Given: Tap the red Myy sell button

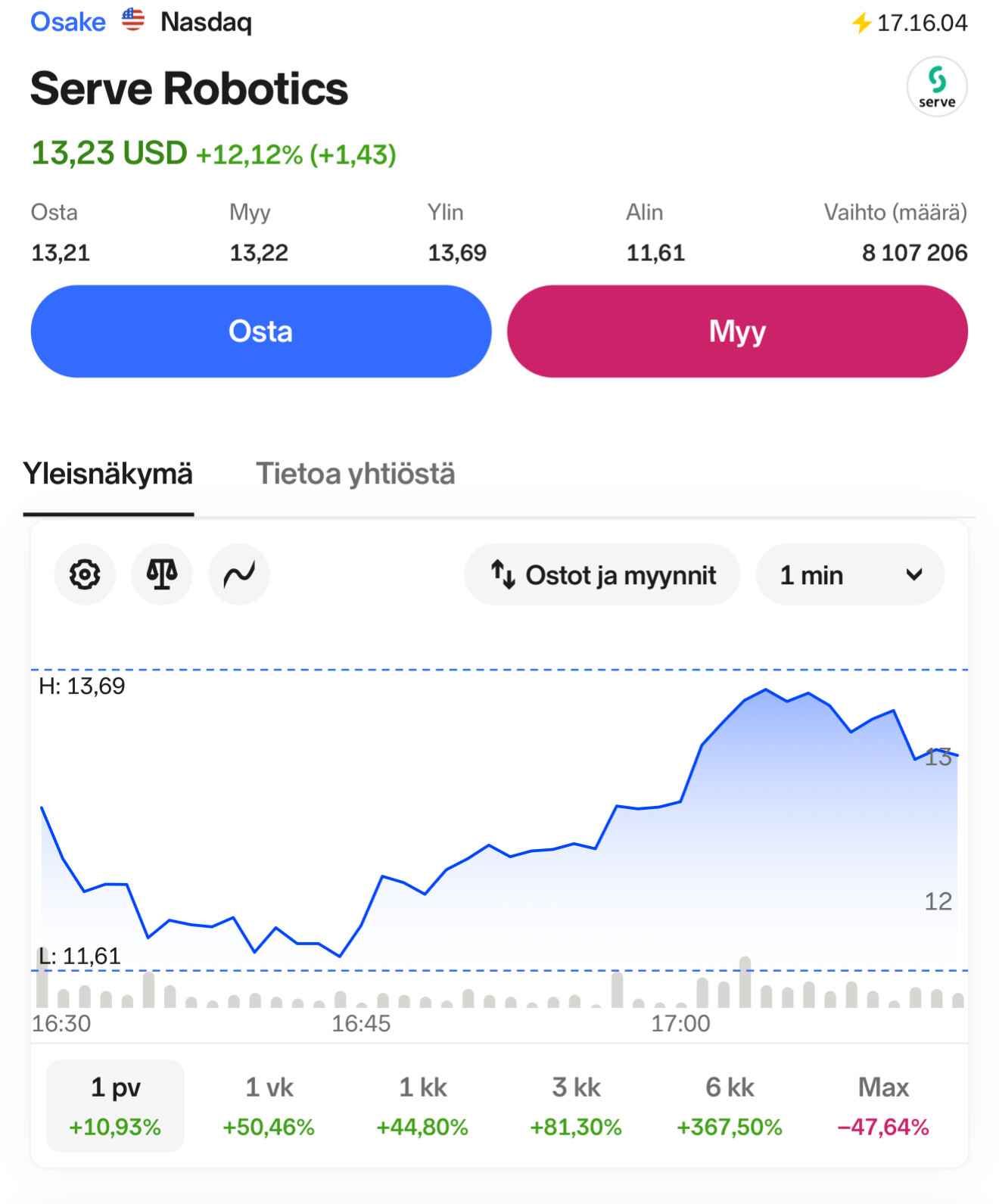Looking at the screenshot, I should [x=737, y=331].
